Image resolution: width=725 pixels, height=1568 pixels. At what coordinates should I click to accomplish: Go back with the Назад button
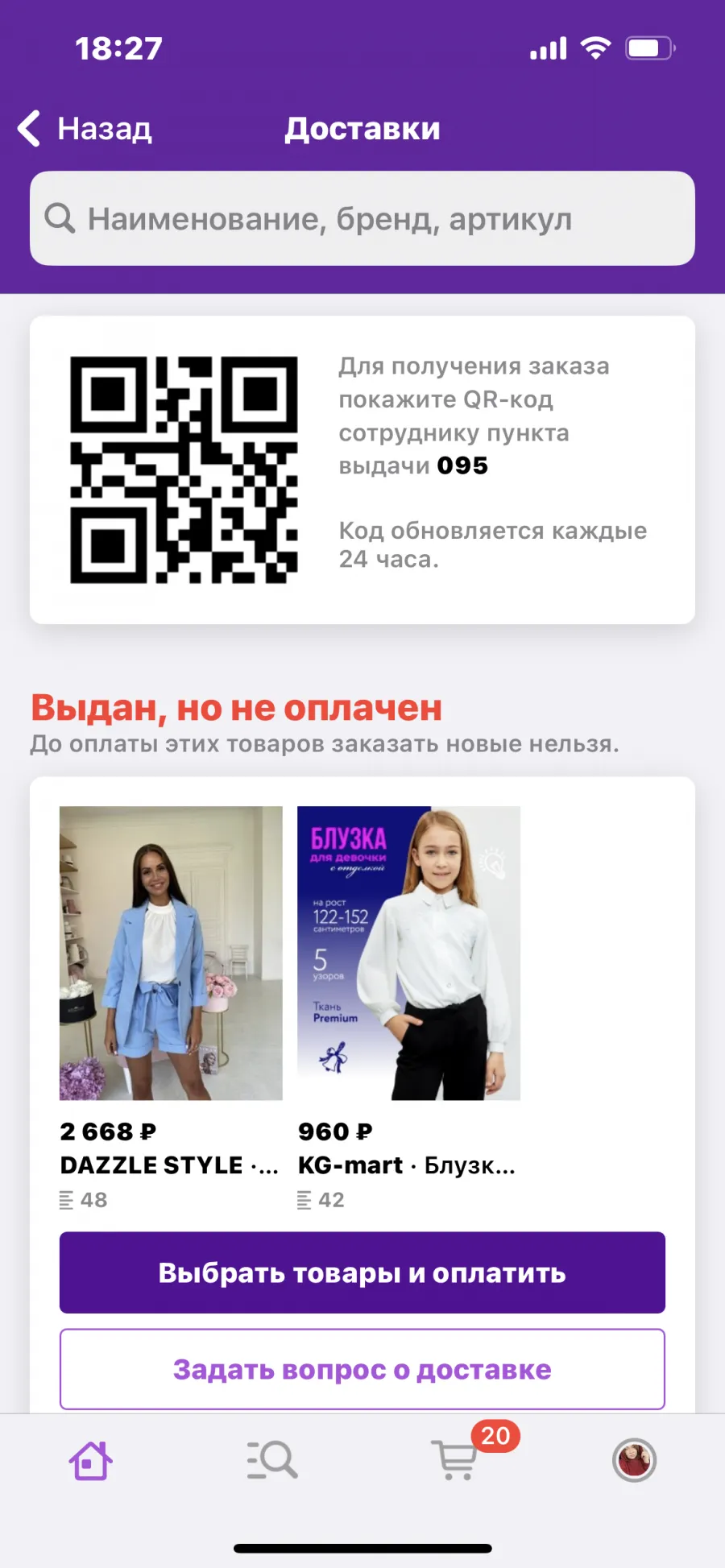85,129
